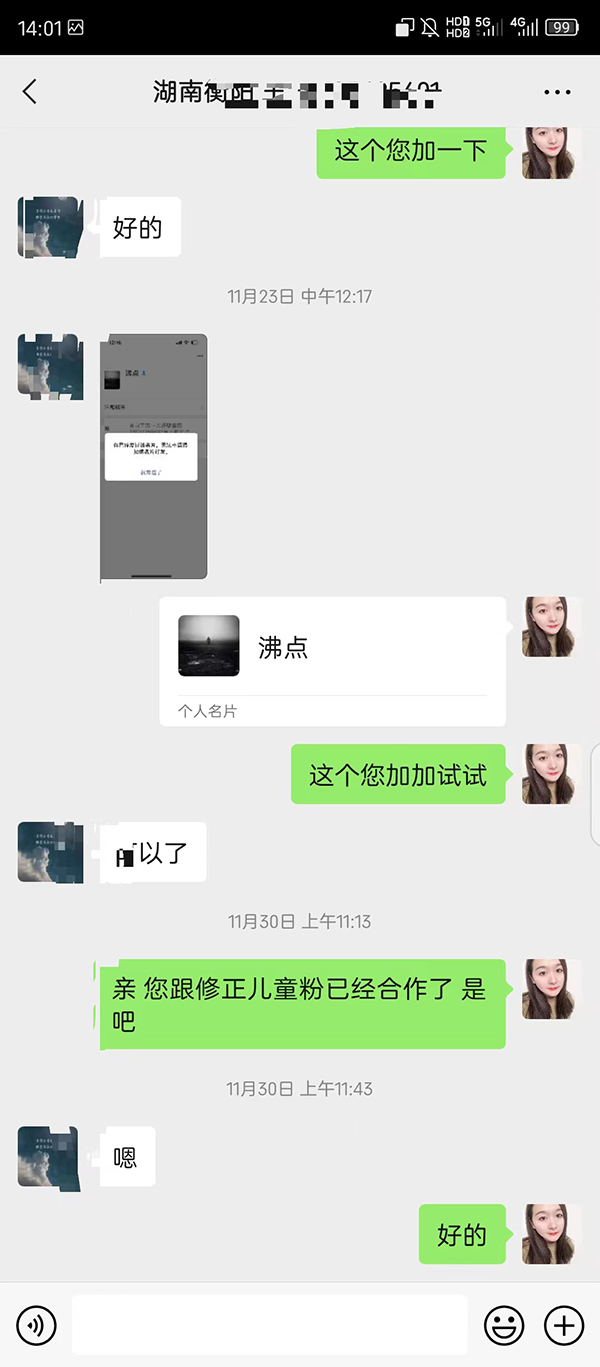Open the chat's three-dot menu
This screenshot has width=600, height=1367.
coord(557,92)
